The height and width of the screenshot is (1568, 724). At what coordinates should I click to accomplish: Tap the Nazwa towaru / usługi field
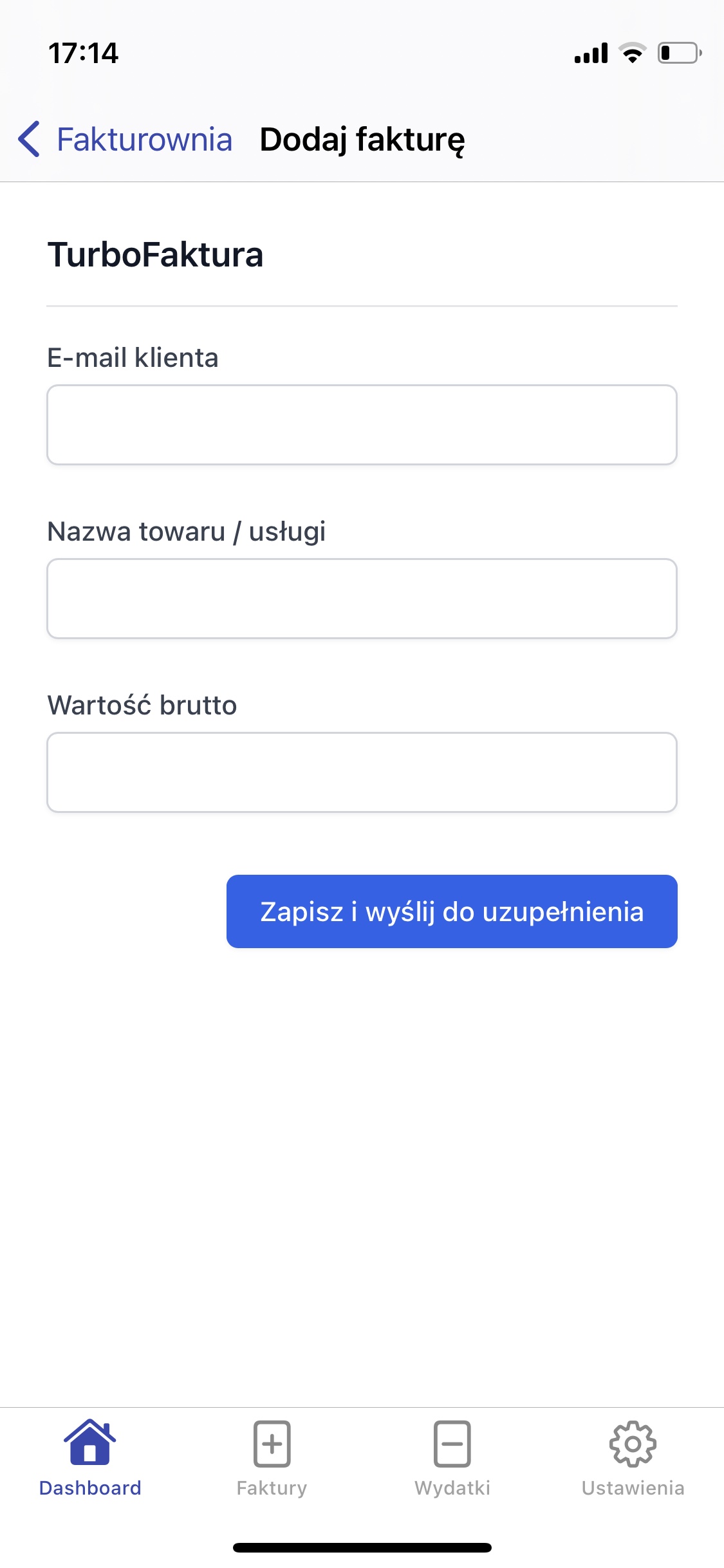[362, 599]
